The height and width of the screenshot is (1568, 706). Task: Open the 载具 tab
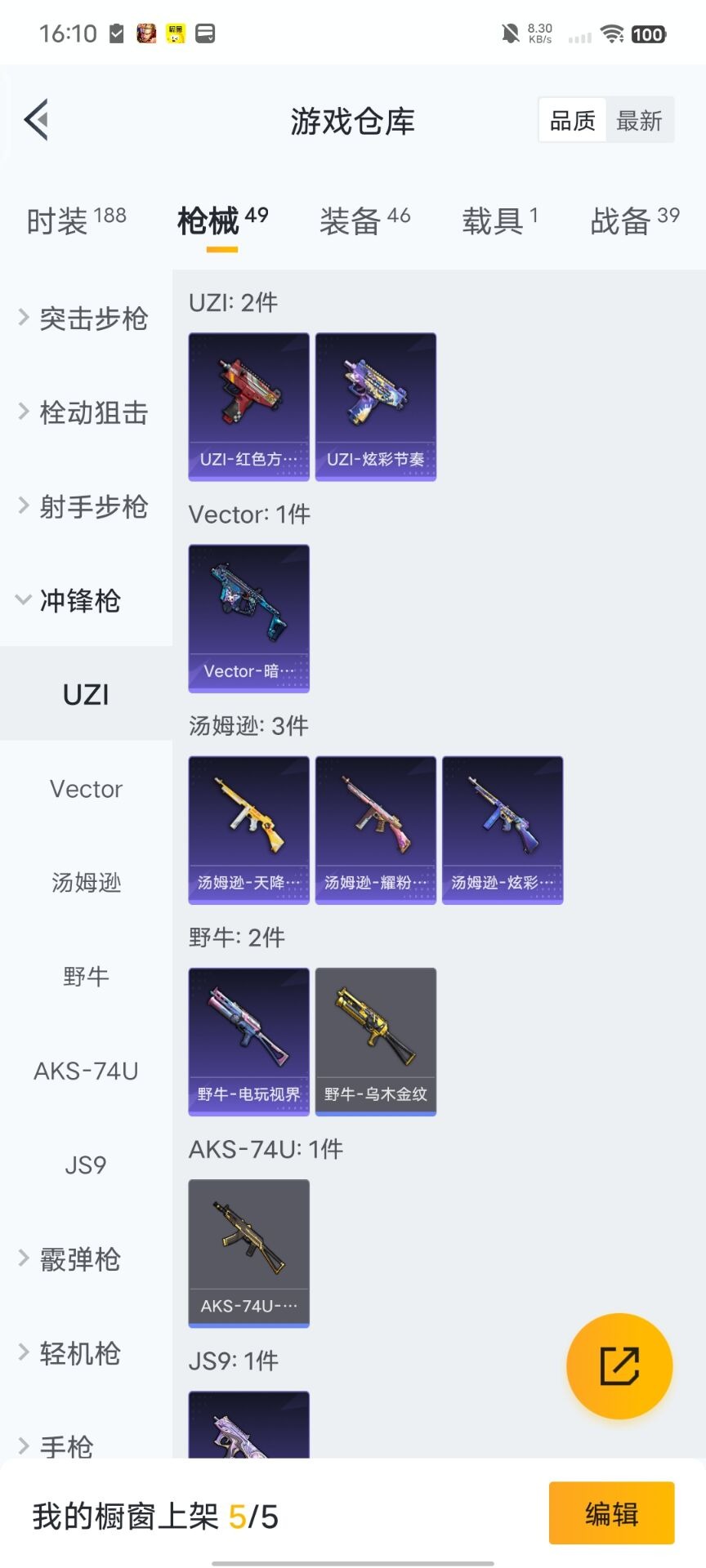(x=499, y=220)
